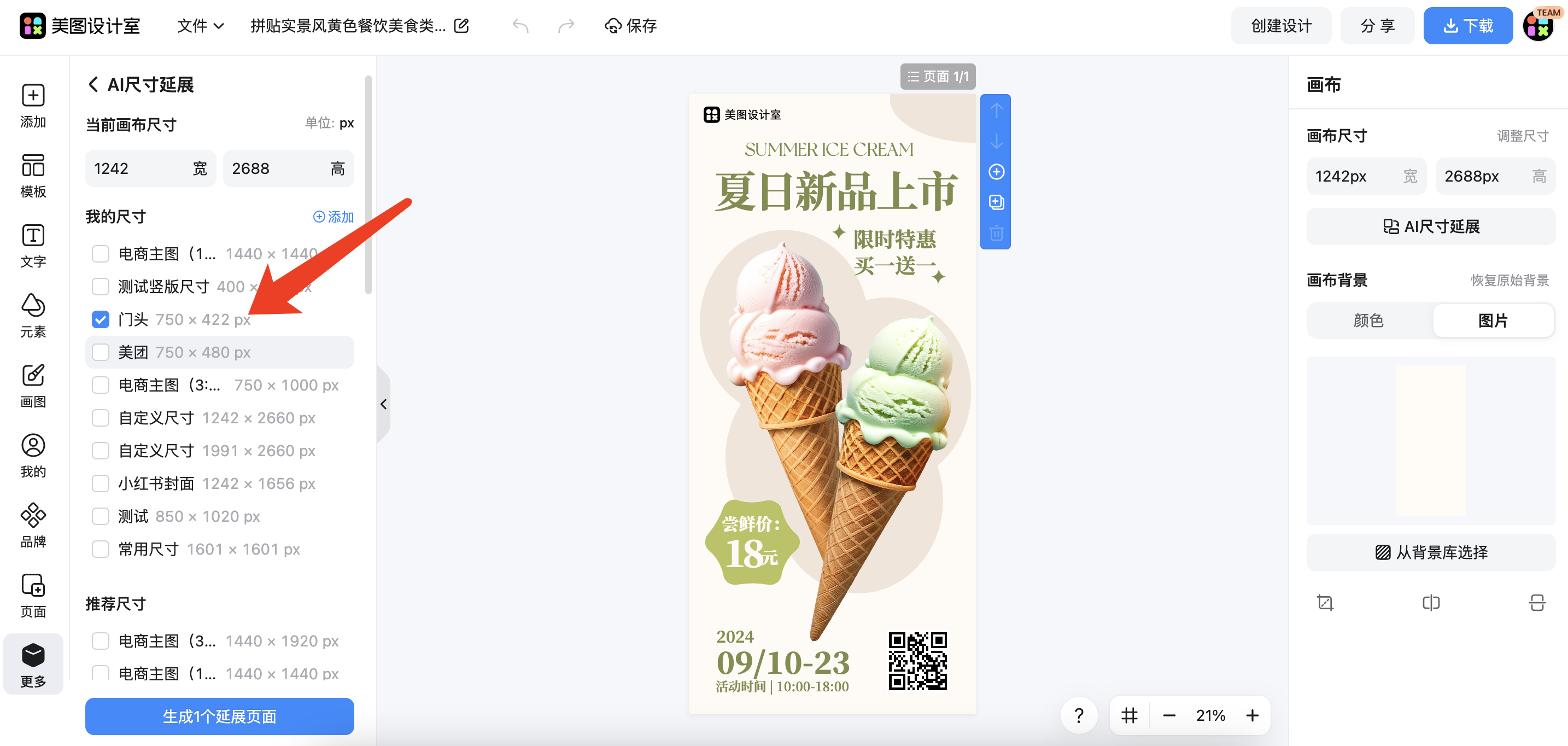The height and width of the screenshot is (746, 1568).
Task: Zoom in the canvas with plus
Action: (1252, 715)
